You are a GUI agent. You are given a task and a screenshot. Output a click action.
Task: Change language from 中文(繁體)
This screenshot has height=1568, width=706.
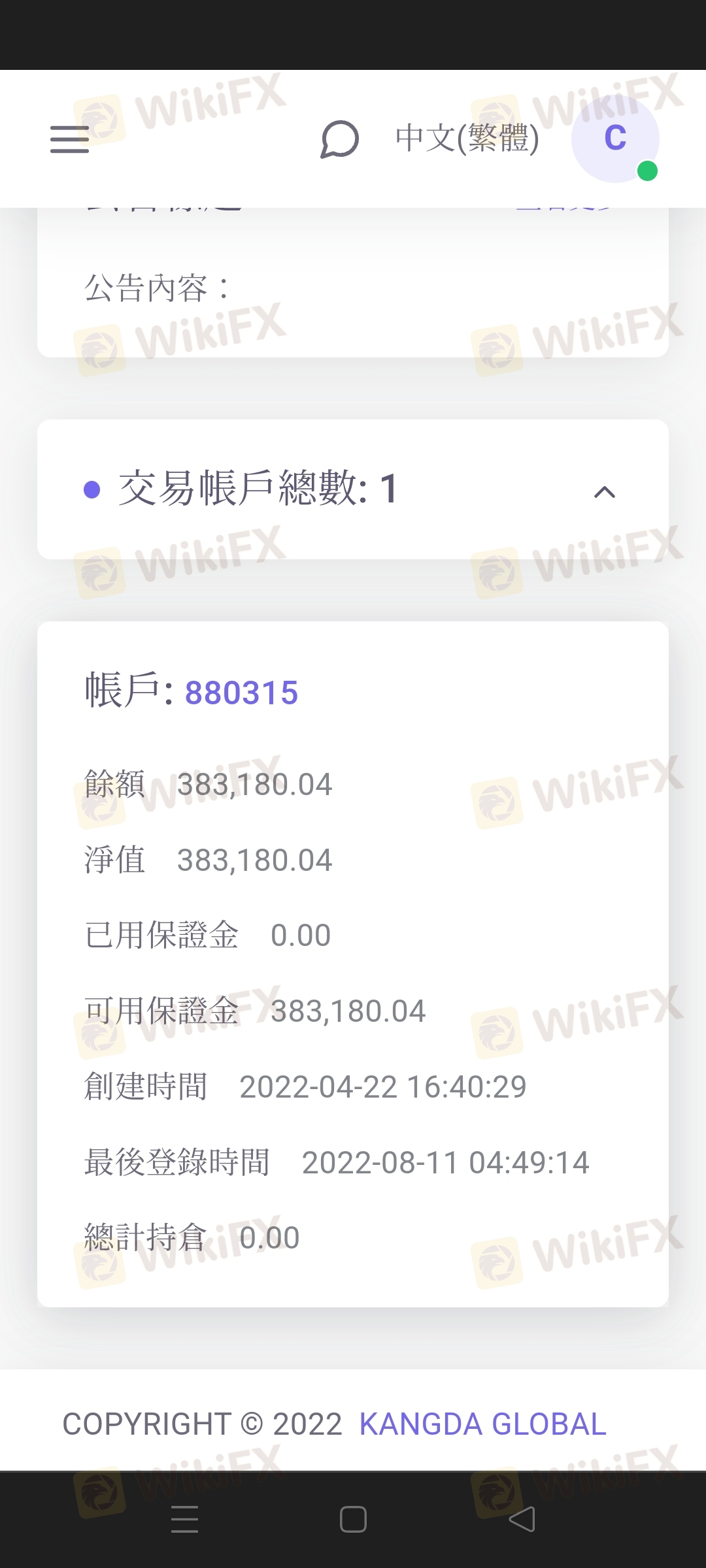click(x=467, y=139)
